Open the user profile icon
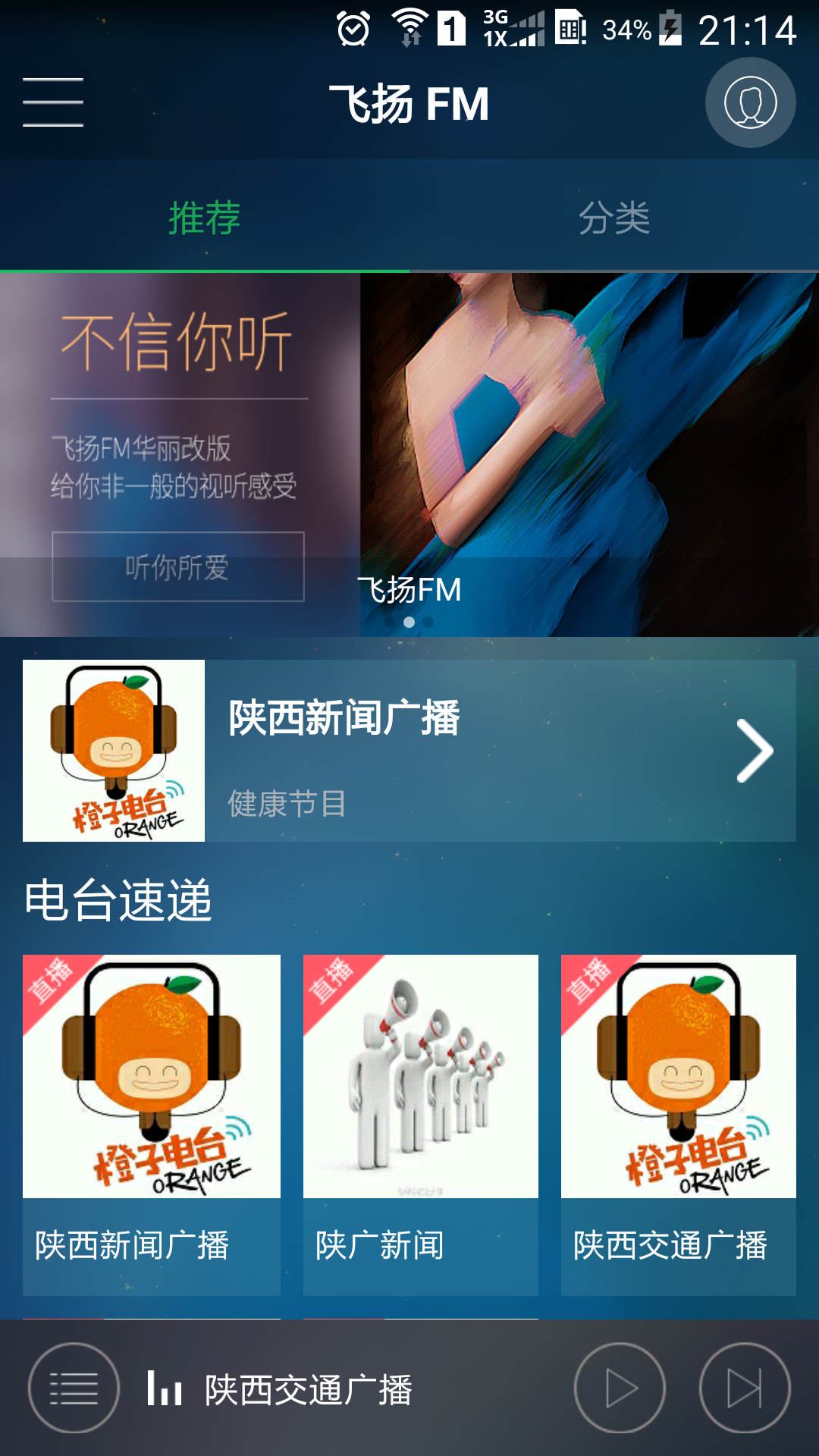 (750, 103)
